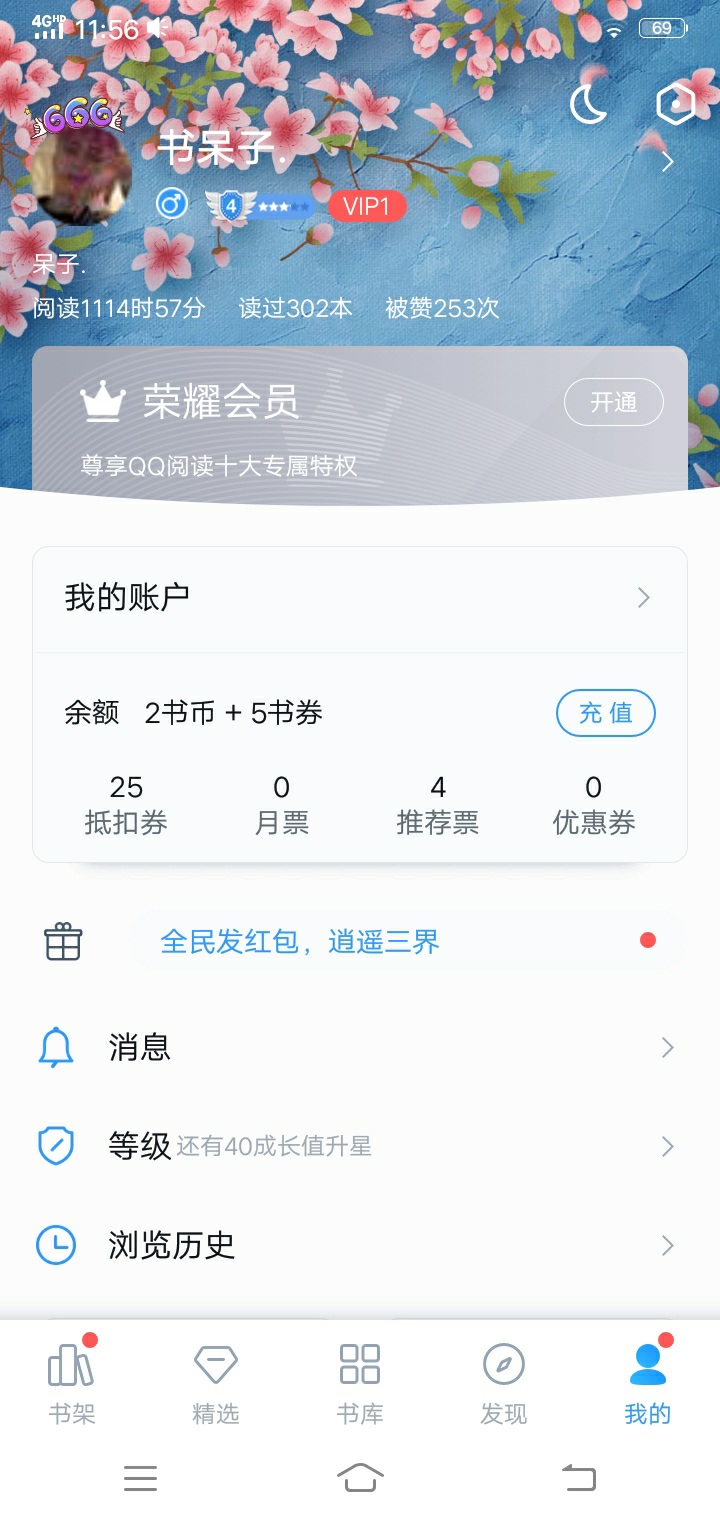Viewport: 720px width, 1520px height.
Task: Open the 消息 messages row
Action: [360, 1047]
